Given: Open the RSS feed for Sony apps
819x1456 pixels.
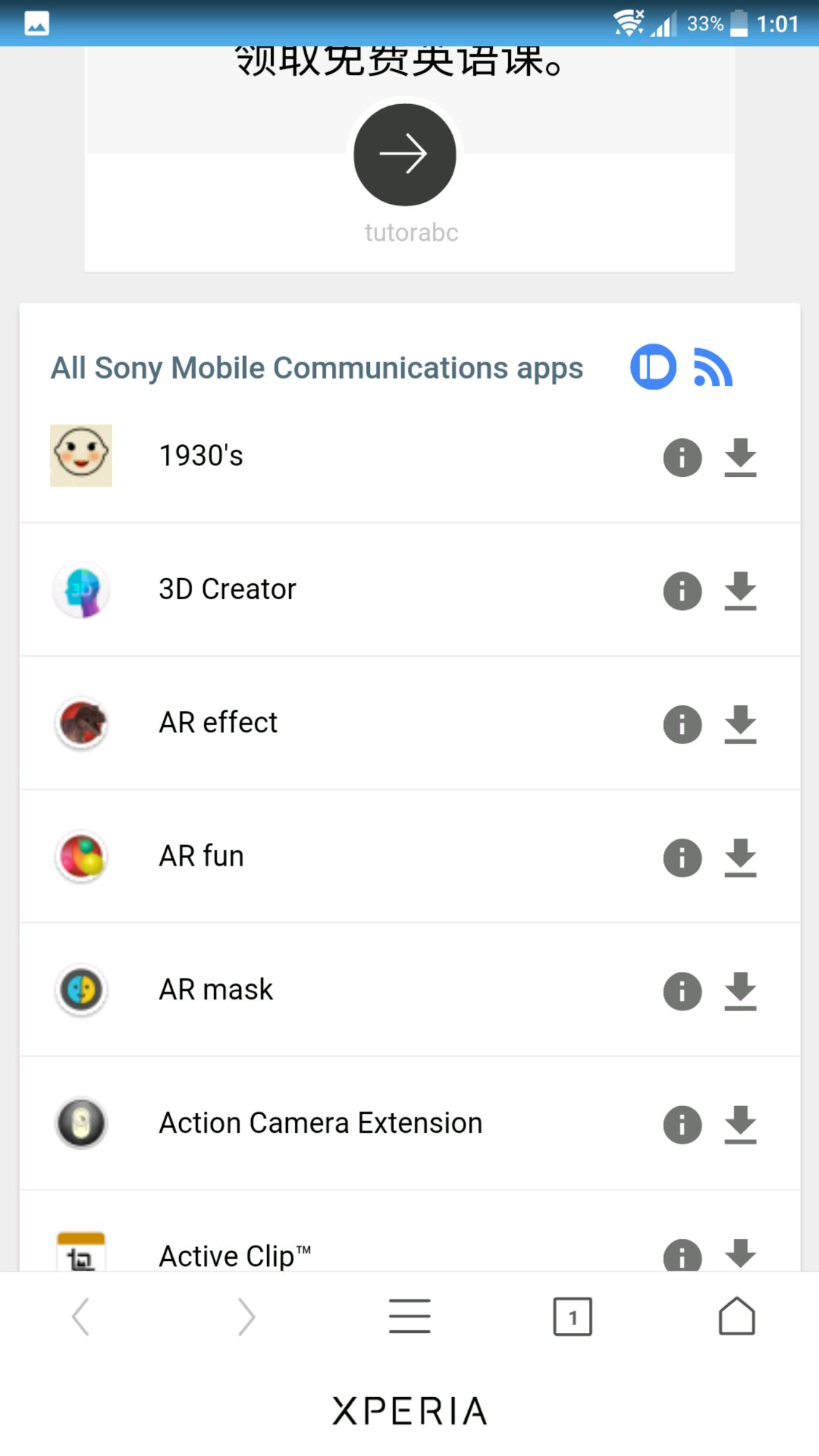Looking at the screenshot, I should [x=713, y=367].
